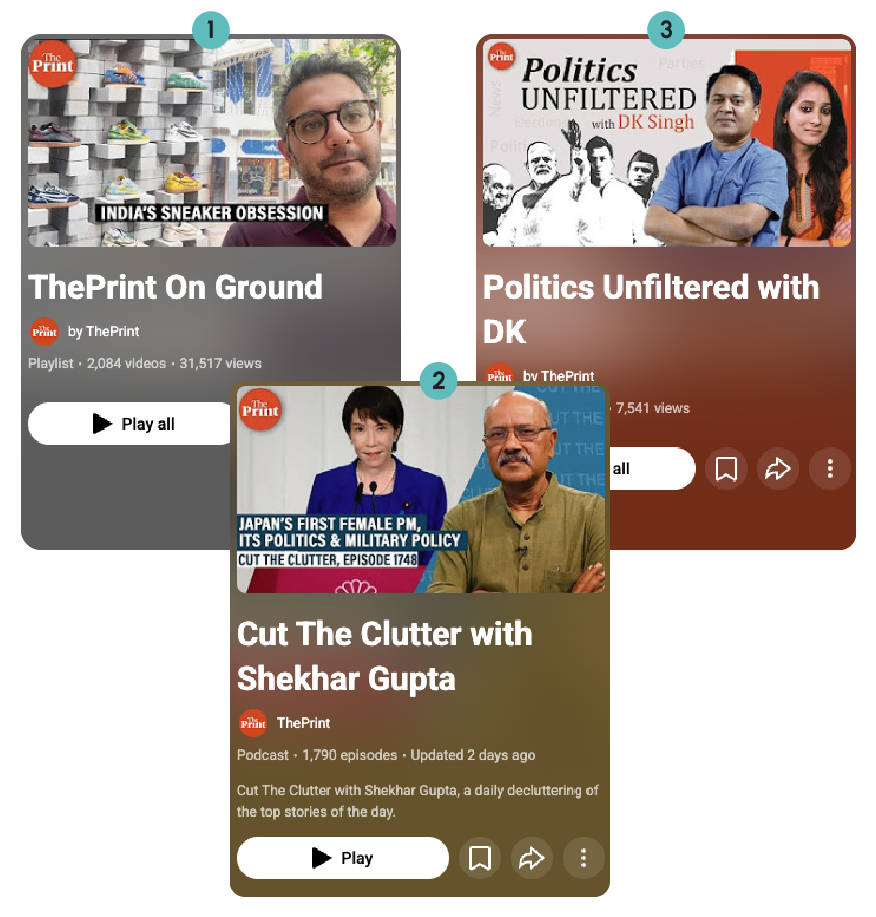Image resolution: width=876 pixels, height=917 pixels.
Task: Select the ThePrint channel avatar under On Ground
Action: pyautogui.click(x=44, y=331)
